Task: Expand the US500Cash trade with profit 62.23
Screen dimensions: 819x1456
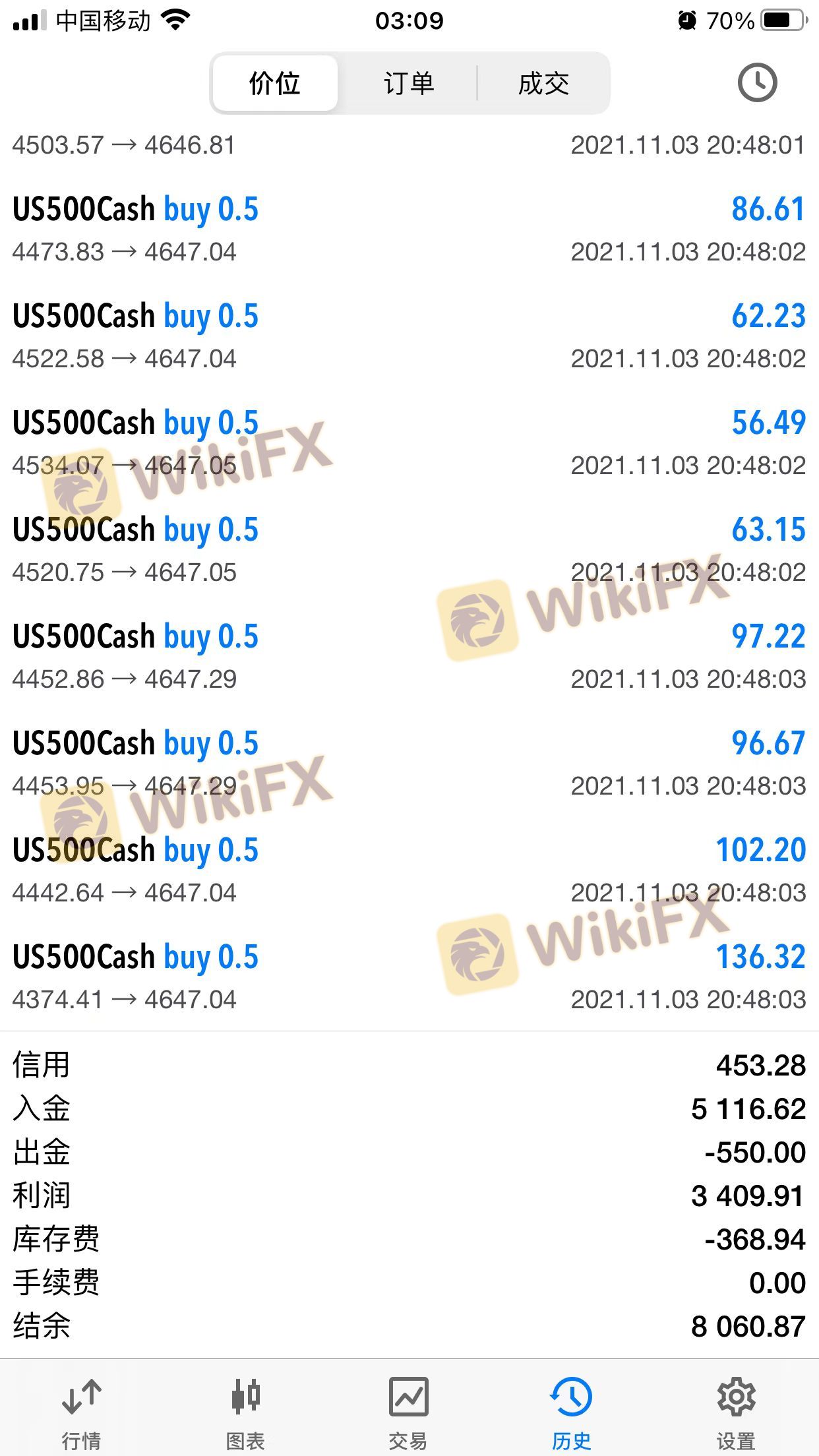Action: pyautogui.click(x=409, y=336)
